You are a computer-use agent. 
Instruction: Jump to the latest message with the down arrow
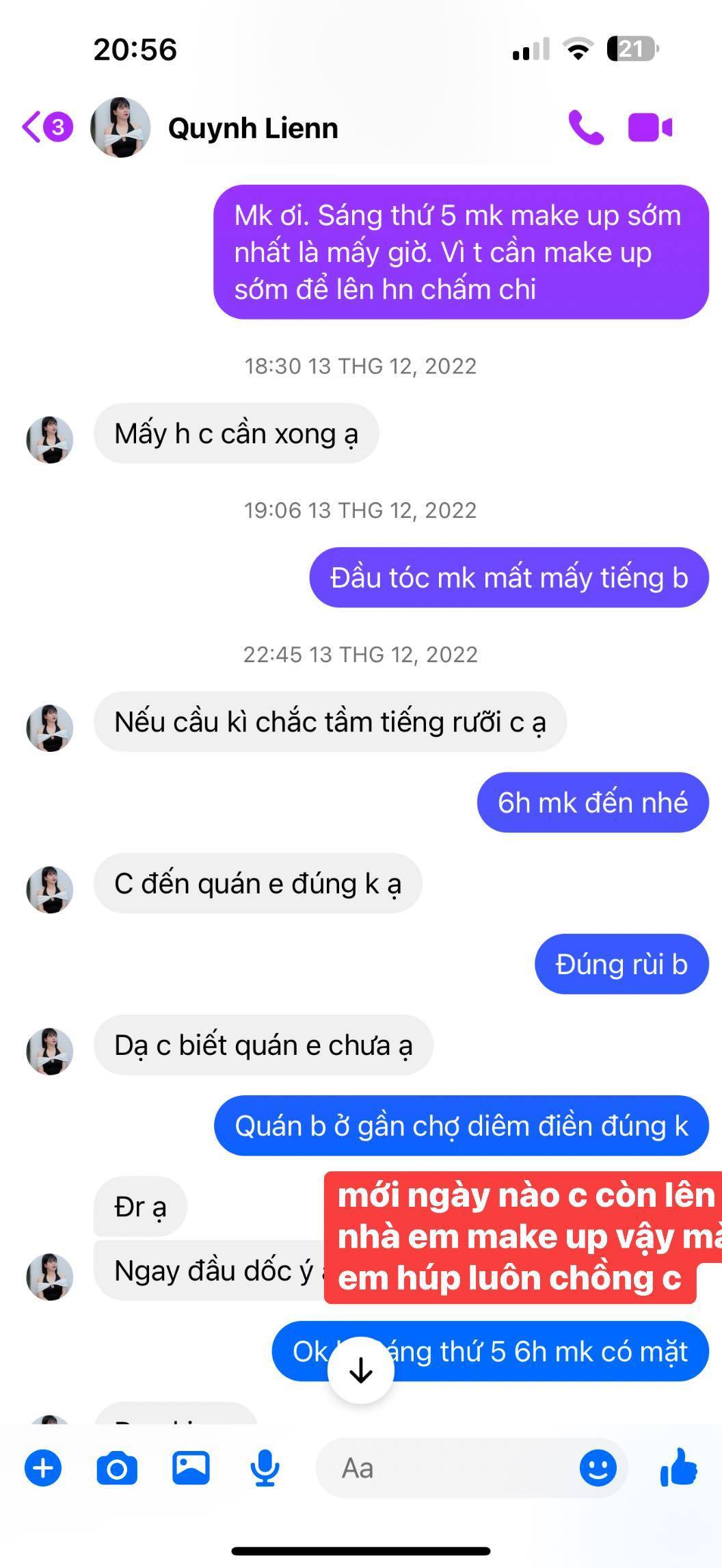coord(360,1371)
